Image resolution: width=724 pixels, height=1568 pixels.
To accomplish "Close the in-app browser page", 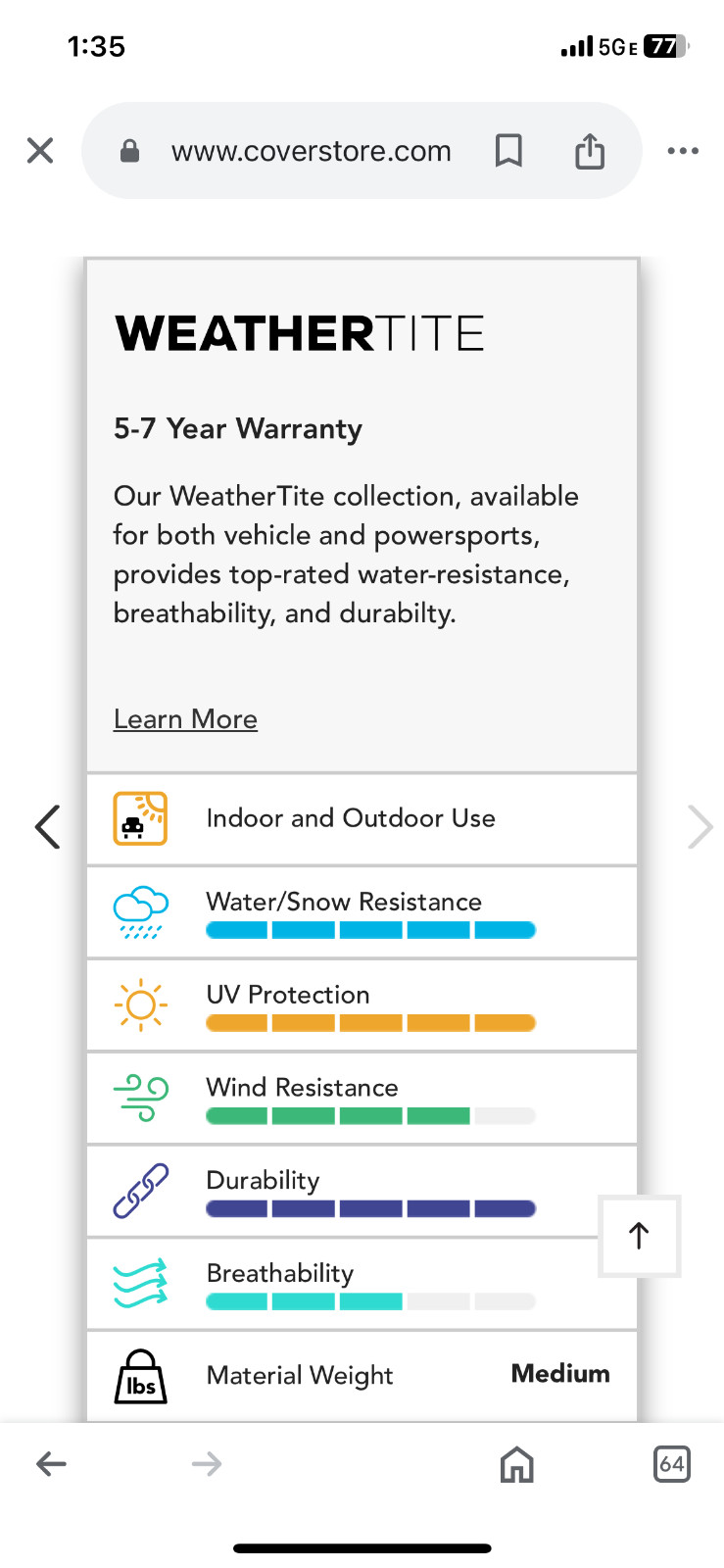I will pos(40,151).
